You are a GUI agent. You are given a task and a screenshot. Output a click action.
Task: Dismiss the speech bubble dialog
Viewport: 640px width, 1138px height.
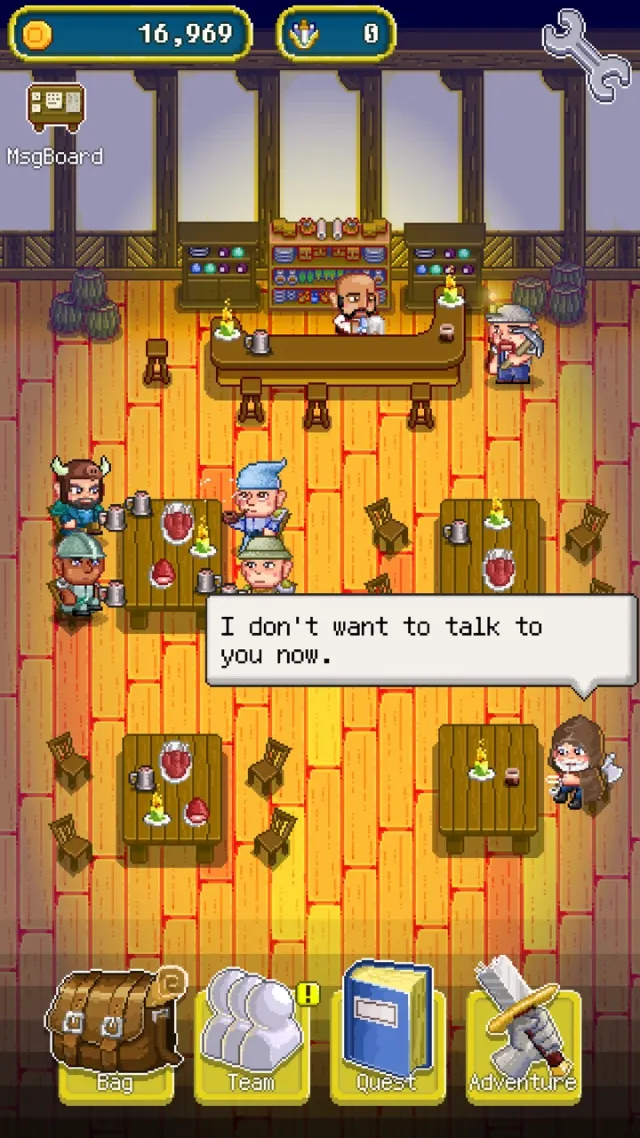coord(420,641)
